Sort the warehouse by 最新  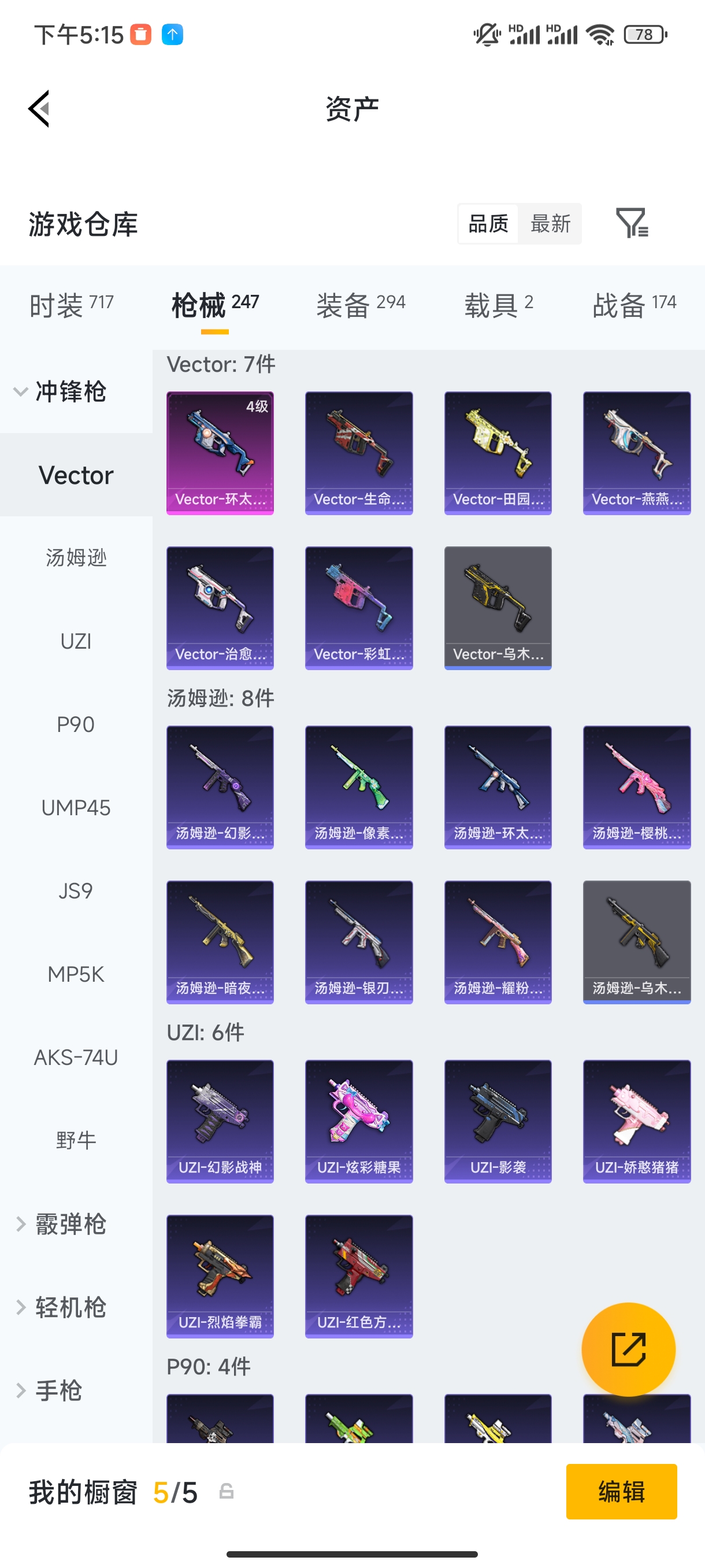pos(550,223)
